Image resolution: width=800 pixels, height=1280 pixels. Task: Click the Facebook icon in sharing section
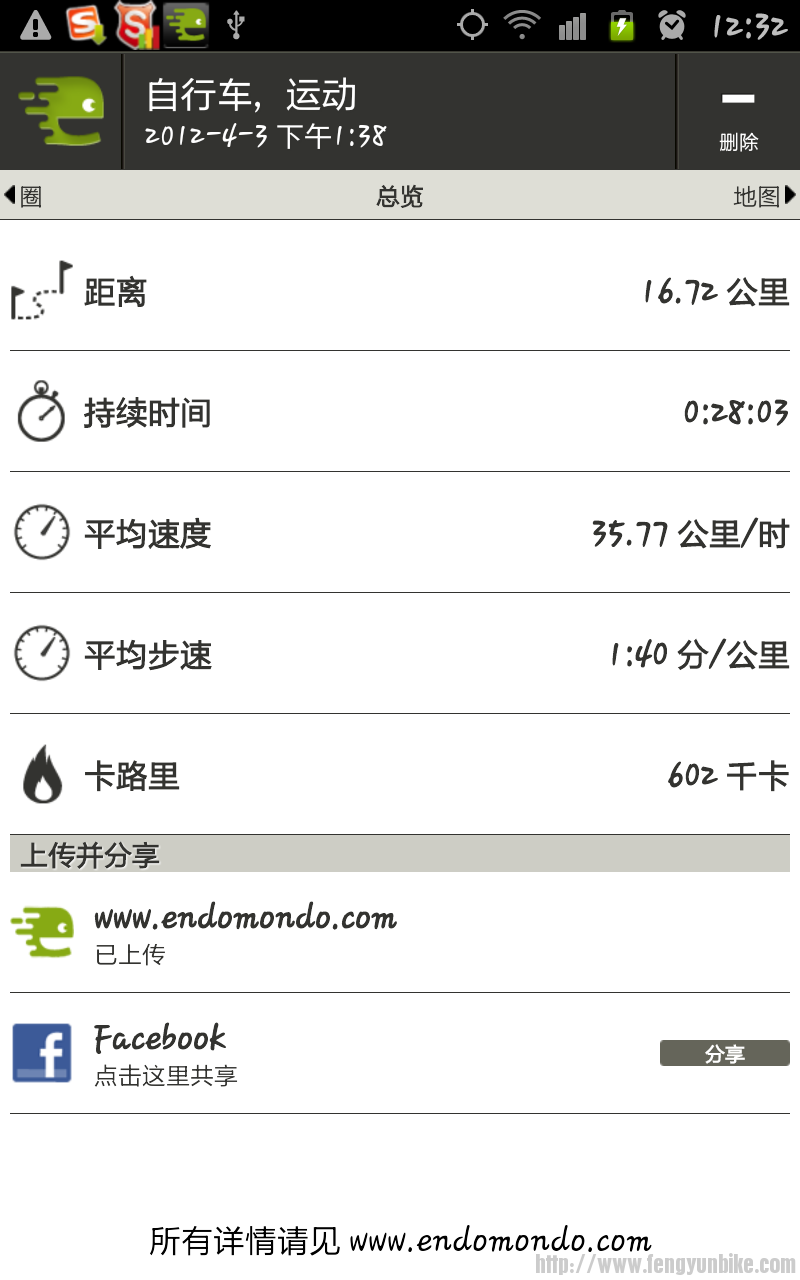point(41,1052)
